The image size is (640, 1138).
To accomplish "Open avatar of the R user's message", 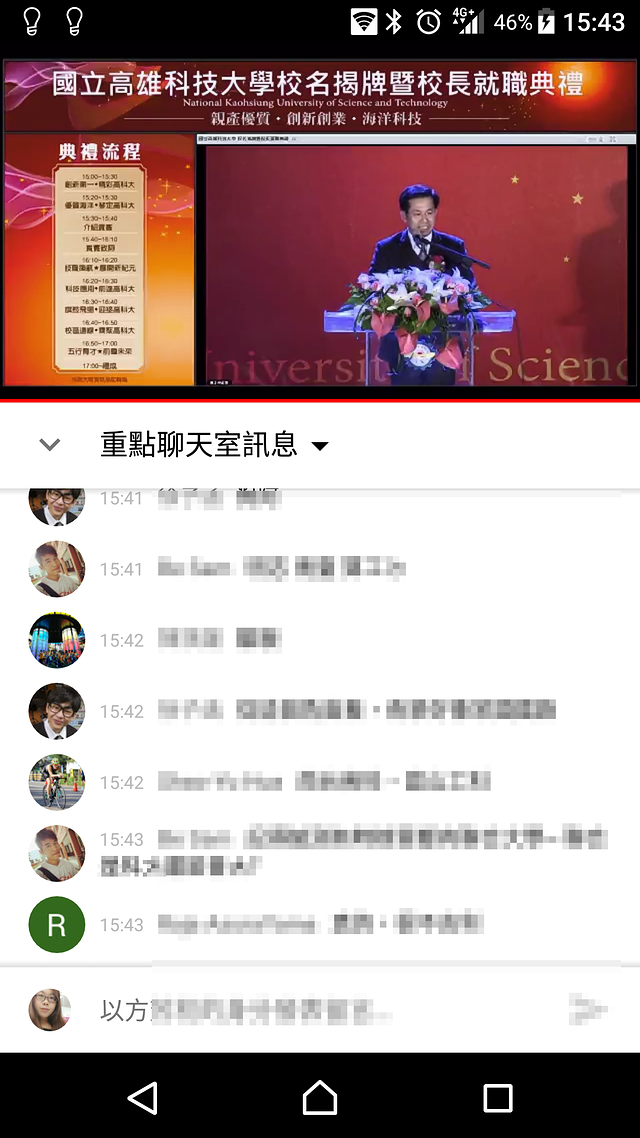I will pyautogui.click(x=57, y=925).
